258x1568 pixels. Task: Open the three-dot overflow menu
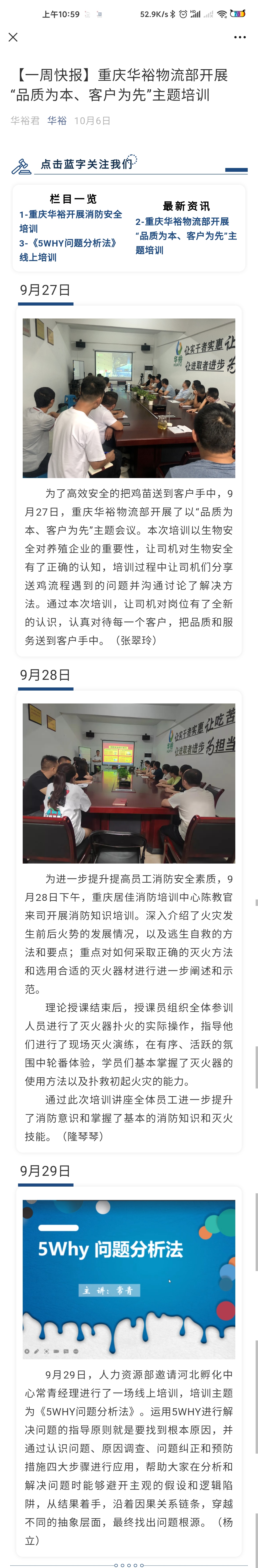coord(240,37)
